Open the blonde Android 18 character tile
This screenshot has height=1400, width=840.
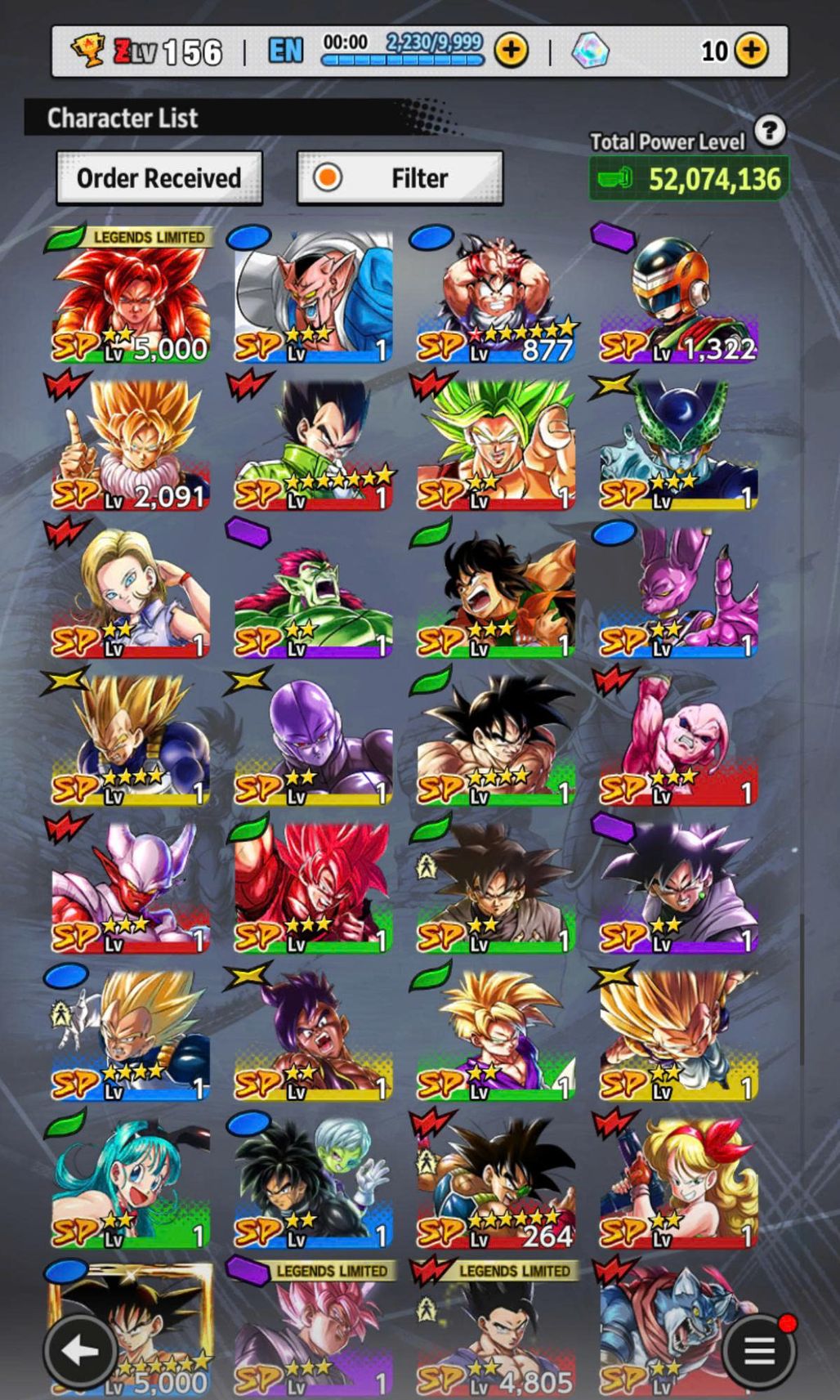pyautogui.click(x=131, y=593)
